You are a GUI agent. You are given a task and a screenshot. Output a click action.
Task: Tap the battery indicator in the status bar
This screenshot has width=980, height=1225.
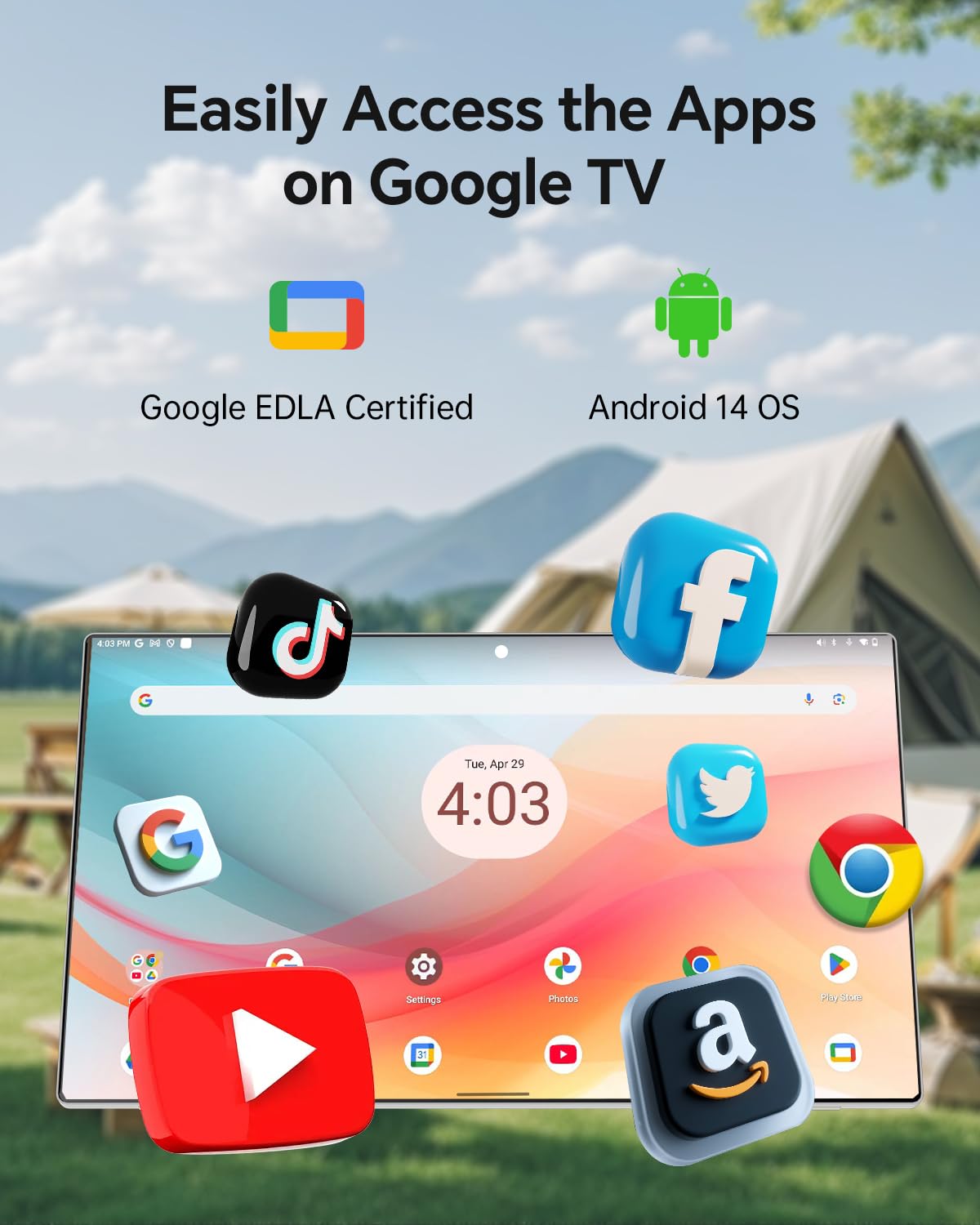(x=875, y=642)
